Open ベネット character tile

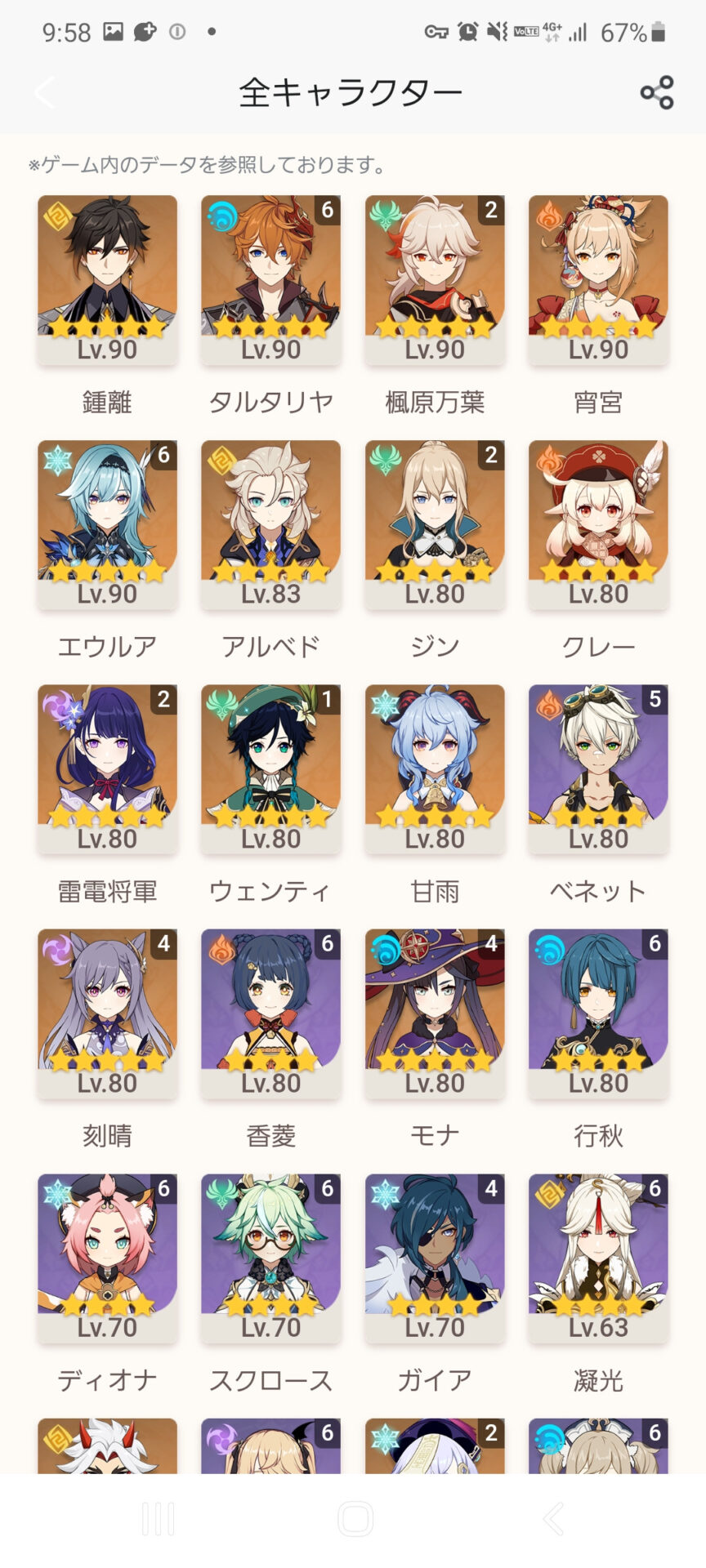point(598,768)
